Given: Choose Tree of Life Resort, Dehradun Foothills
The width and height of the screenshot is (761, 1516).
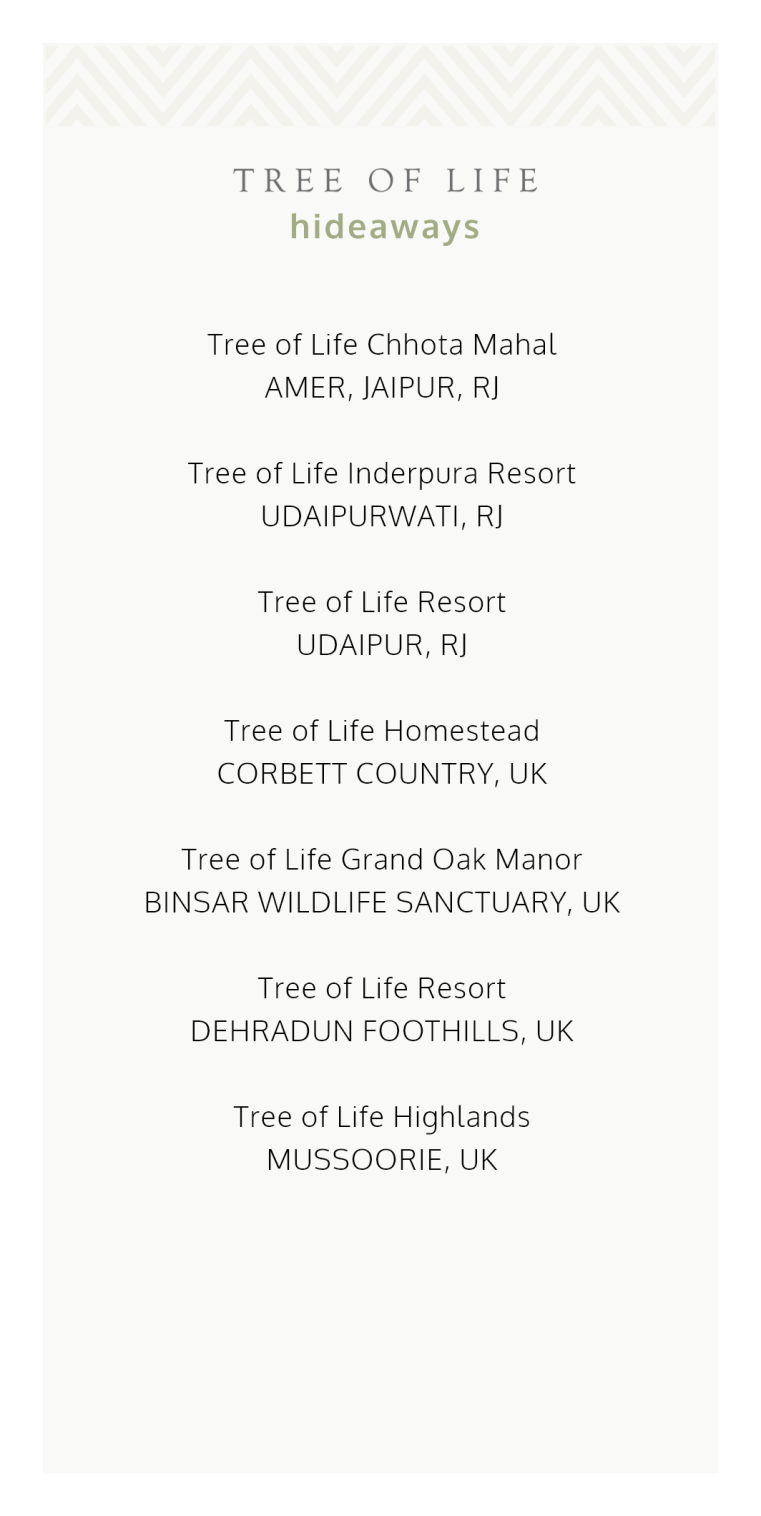Looking at the screenshot, I should [x=381, y=989].
